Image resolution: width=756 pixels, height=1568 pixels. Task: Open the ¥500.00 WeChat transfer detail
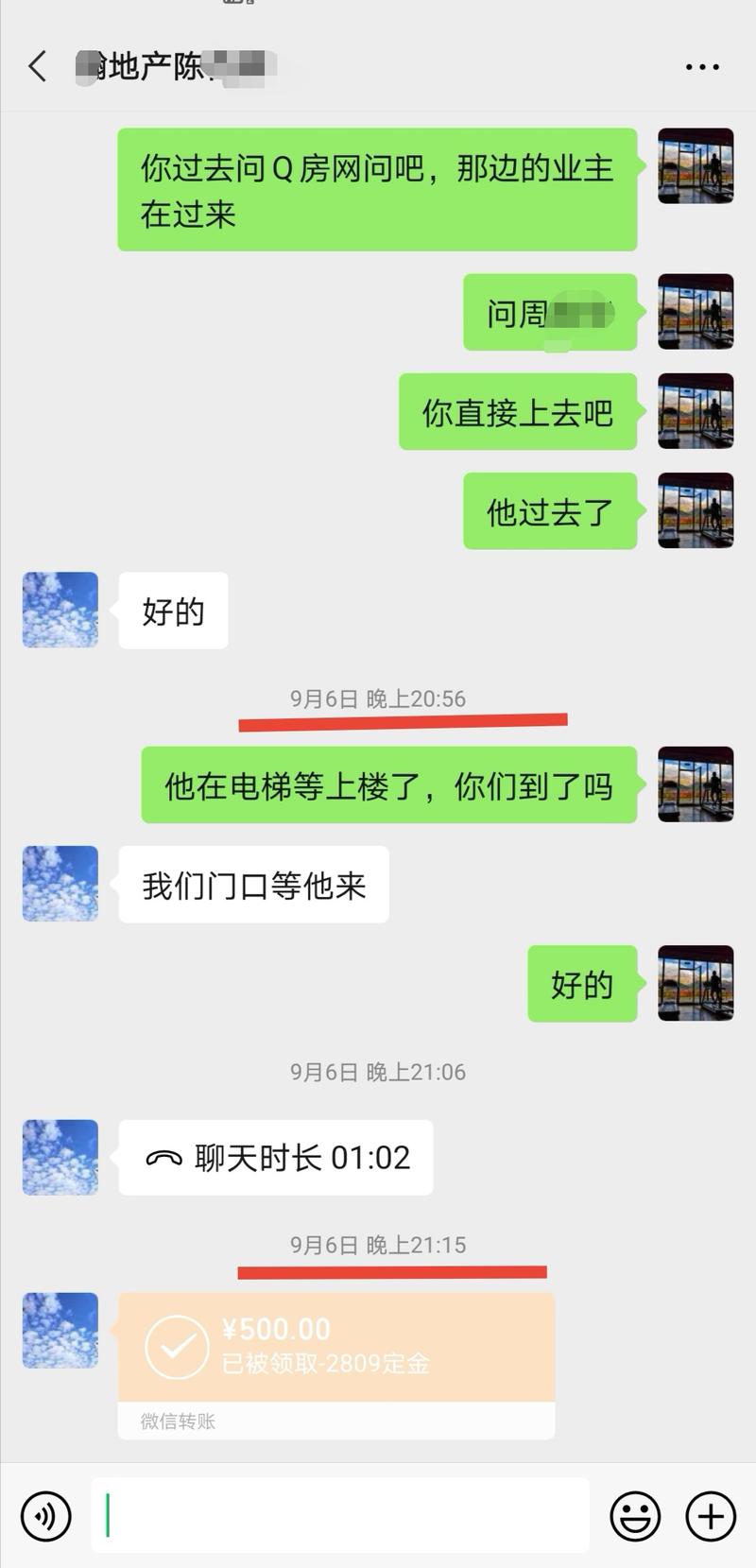click(335, 1347)
